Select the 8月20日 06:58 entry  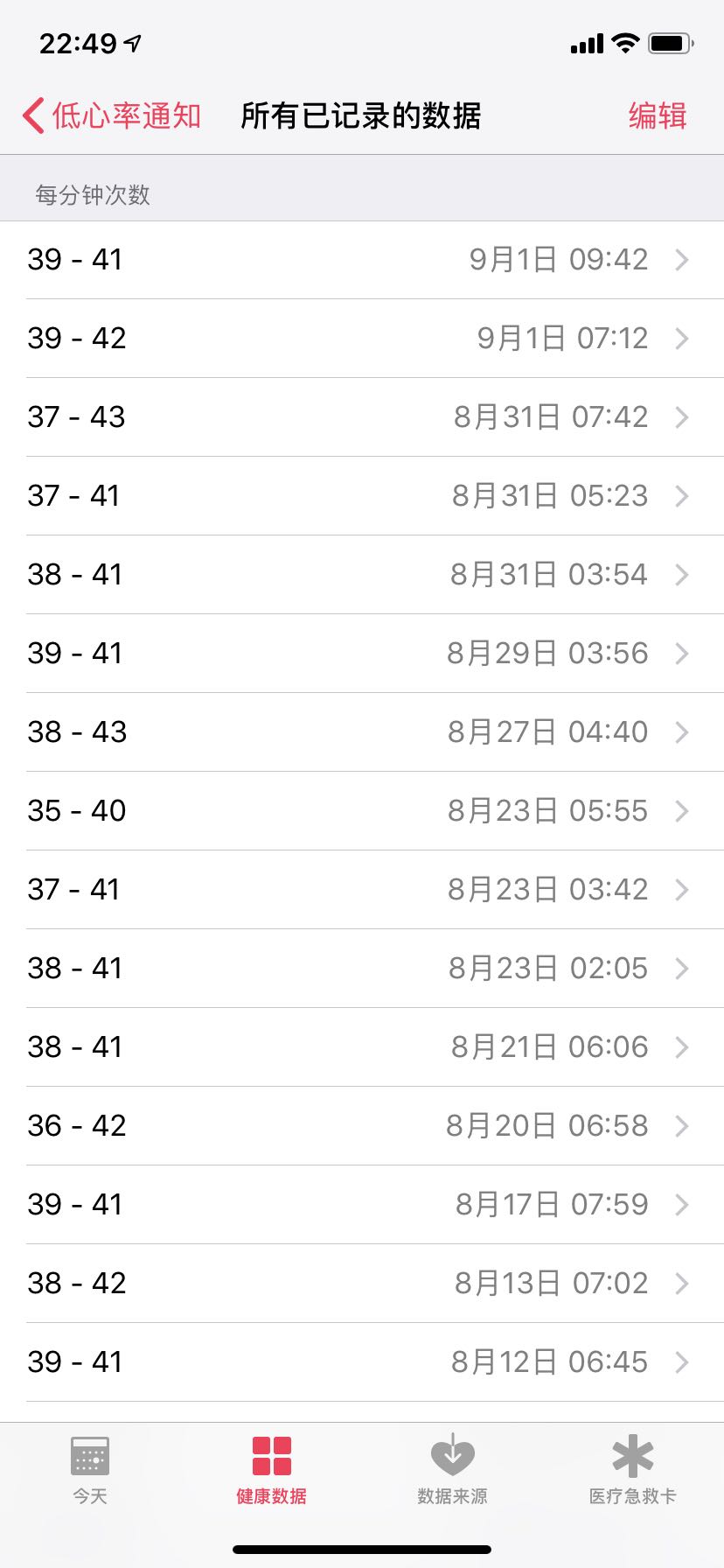pyautogui.click(x=362, y=1126)
